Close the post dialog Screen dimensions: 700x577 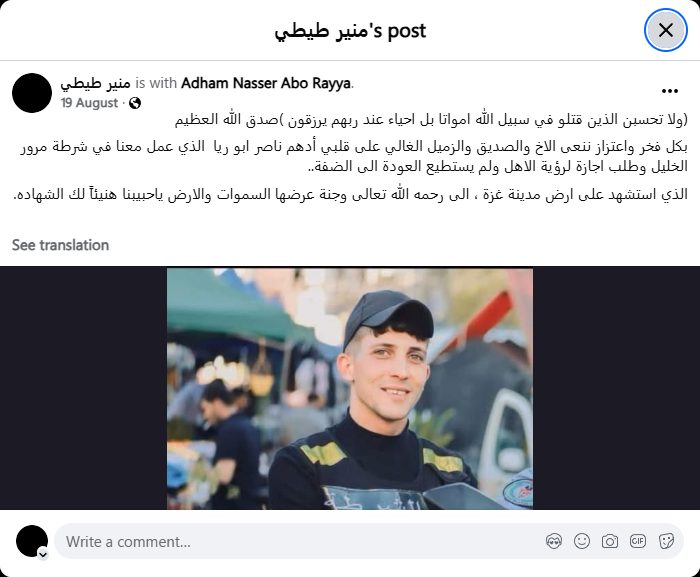(x=666, y=30)
